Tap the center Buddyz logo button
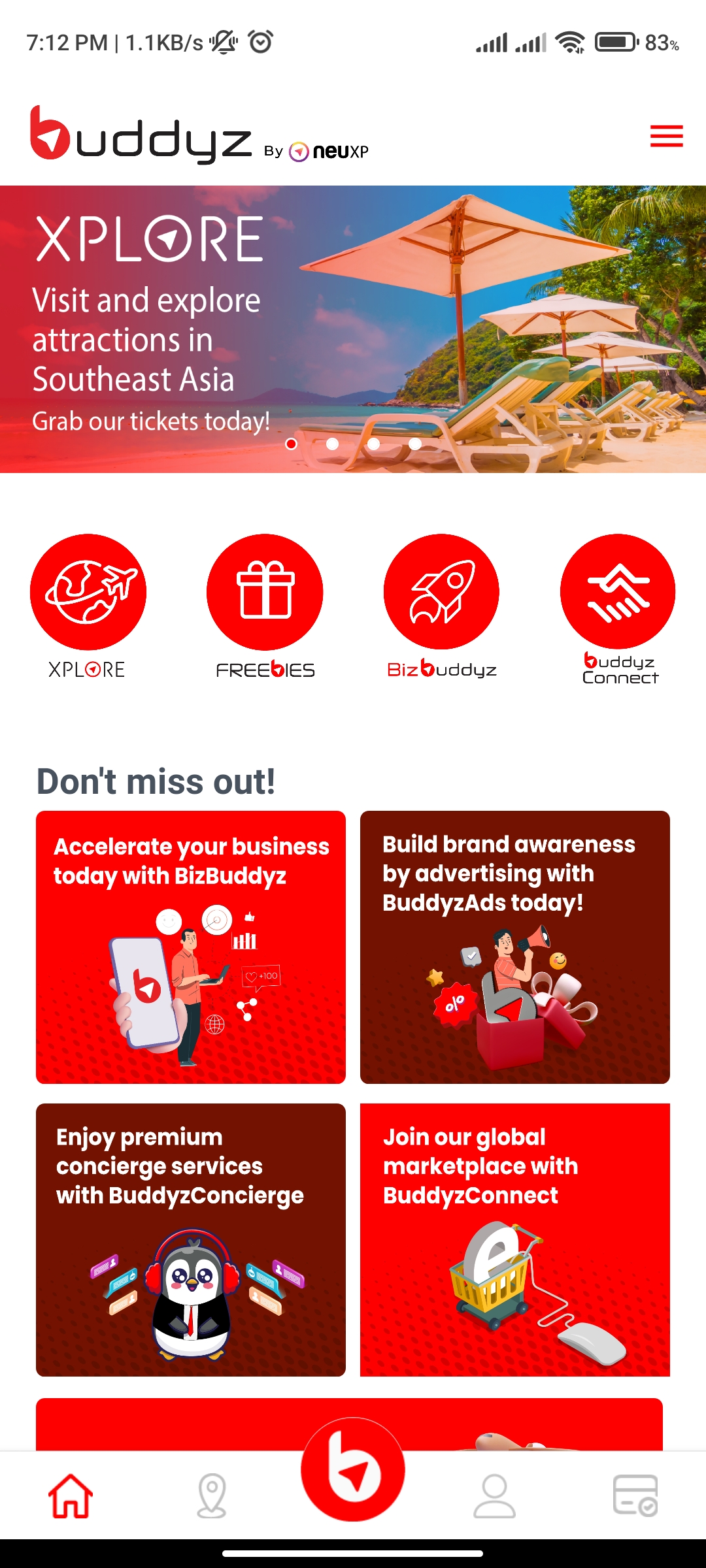Viewport: 706px width, 1568px height. pos(353,1469)
